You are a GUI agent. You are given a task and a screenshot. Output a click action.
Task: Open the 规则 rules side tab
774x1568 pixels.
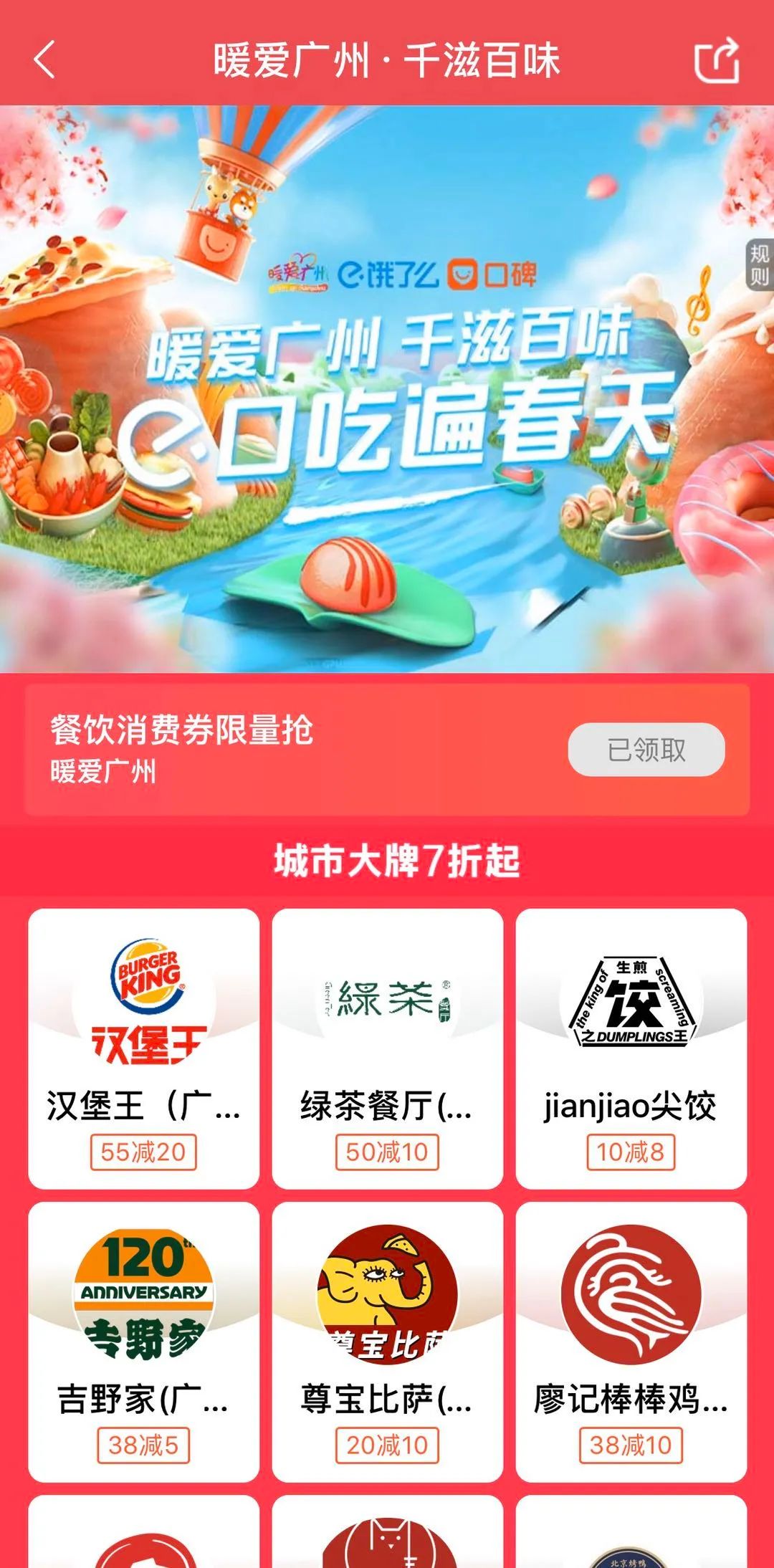tap(759, 264)
